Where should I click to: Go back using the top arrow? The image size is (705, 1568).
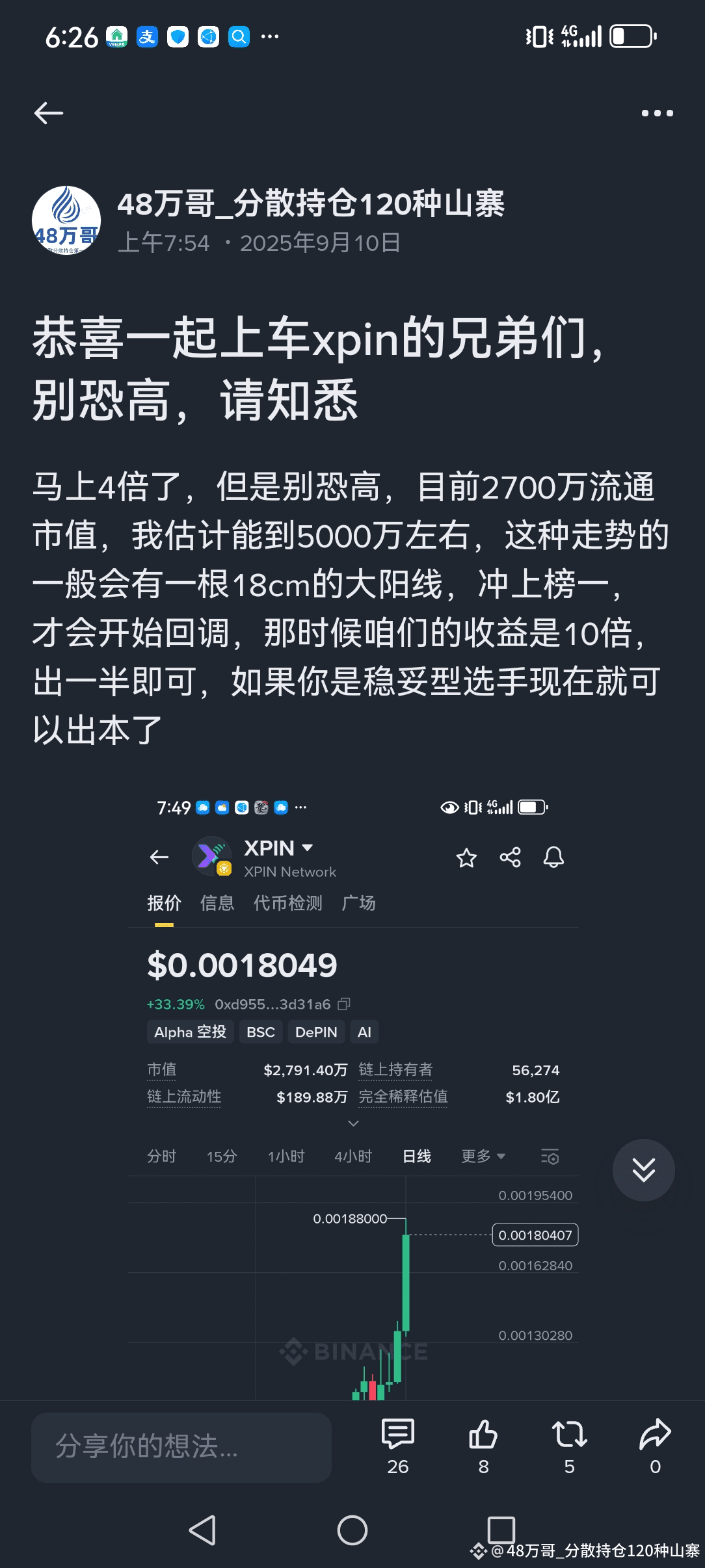(49, 113)
